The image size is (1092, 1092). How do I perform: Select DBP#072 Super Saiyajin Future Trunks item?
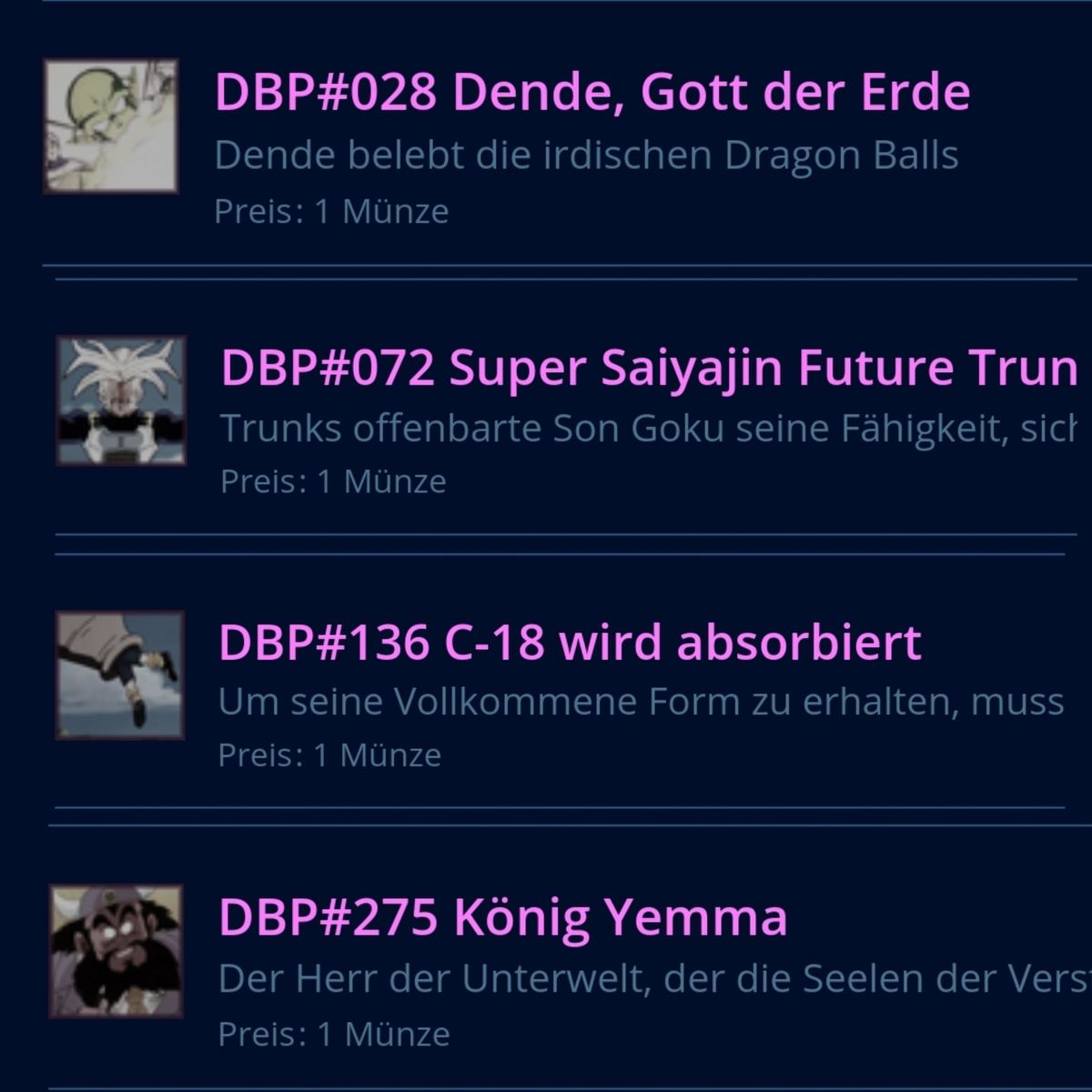648,369
